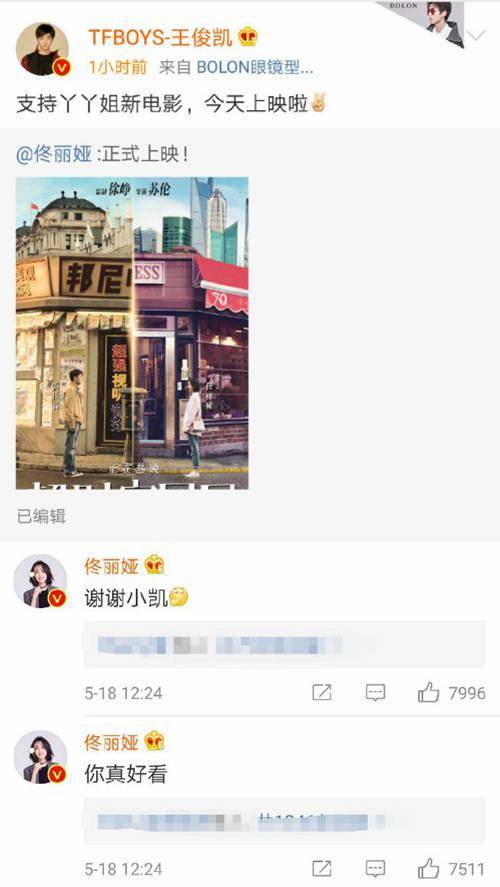Screen dimensions: 500x887
Task: Open replies under 你真好看 comment
Action: pos(285,821)
